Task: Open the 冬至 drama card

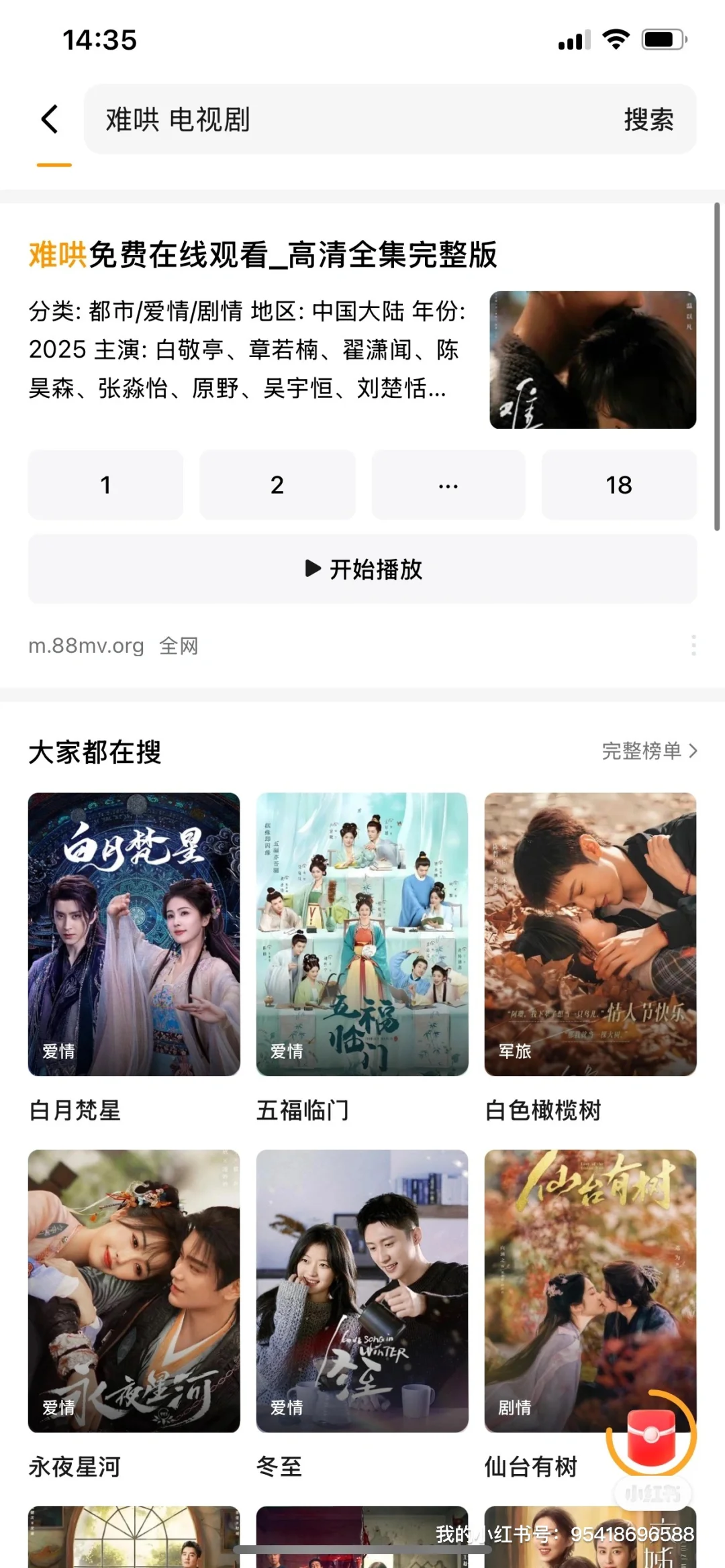Action: click(362, 1291)
